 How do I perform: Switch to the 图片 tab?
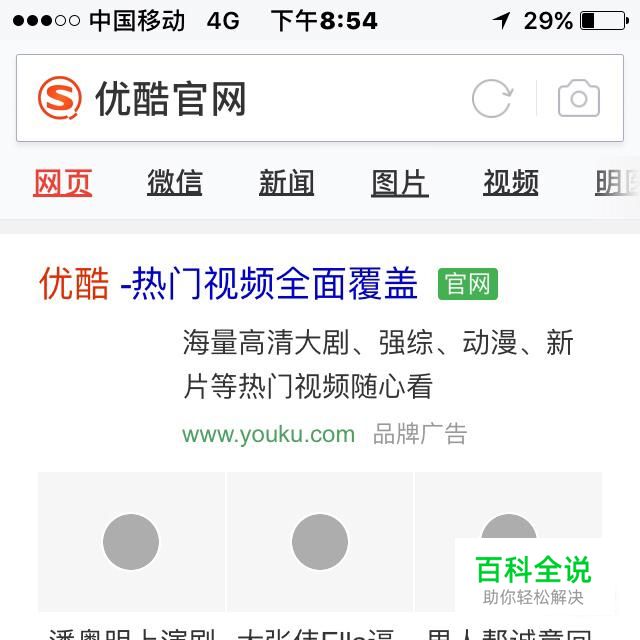coord(399,182)
